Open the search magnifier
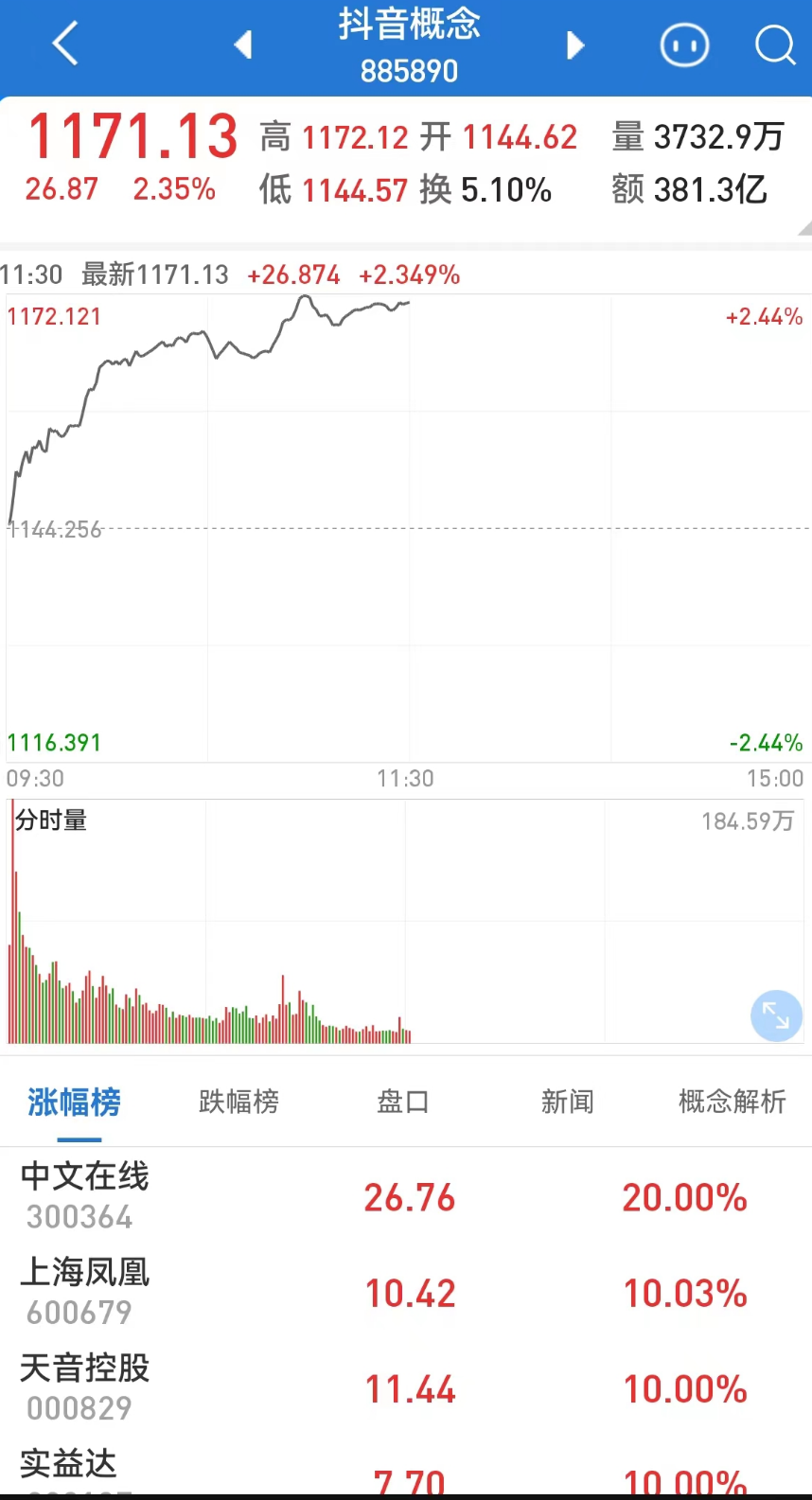812x1500 pixels. tap(775, 44)
